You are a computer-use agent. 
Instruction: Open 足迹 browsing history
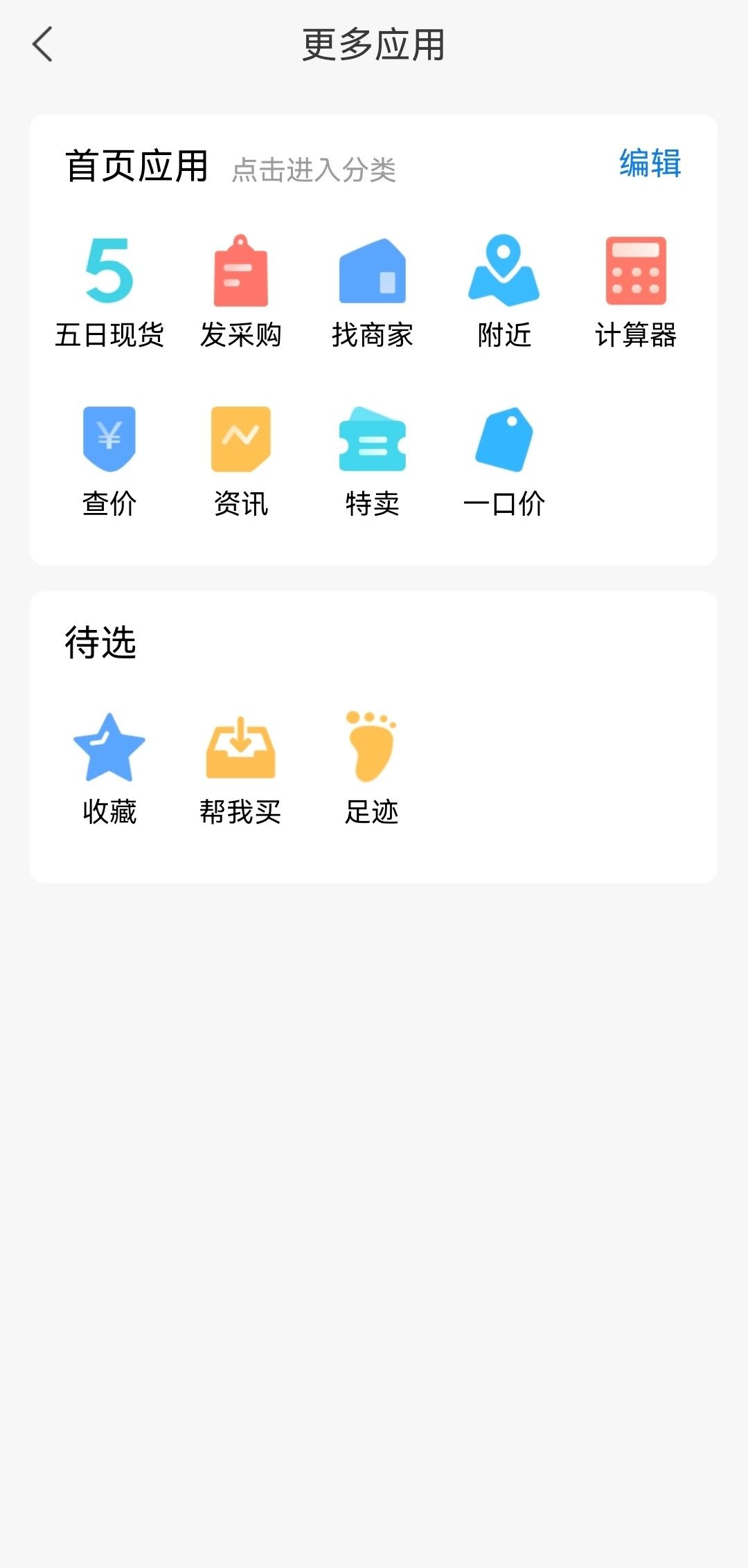pos(372,769)
